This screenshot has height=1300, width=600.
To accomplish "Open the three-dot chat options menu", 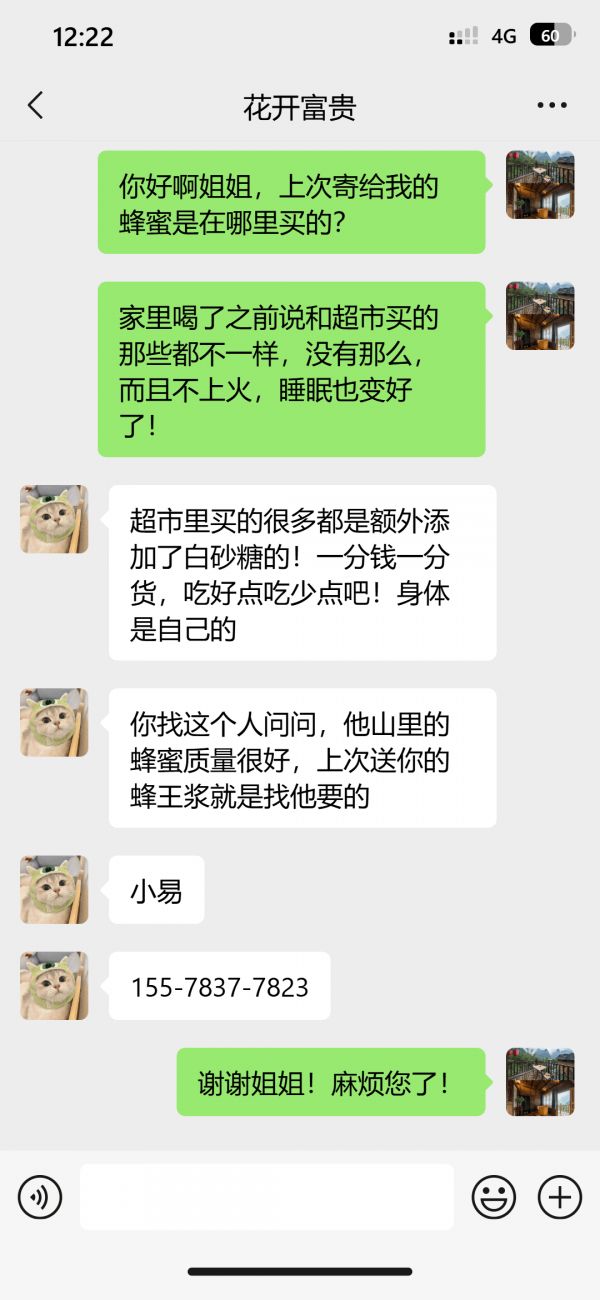I will click(552, 106).
